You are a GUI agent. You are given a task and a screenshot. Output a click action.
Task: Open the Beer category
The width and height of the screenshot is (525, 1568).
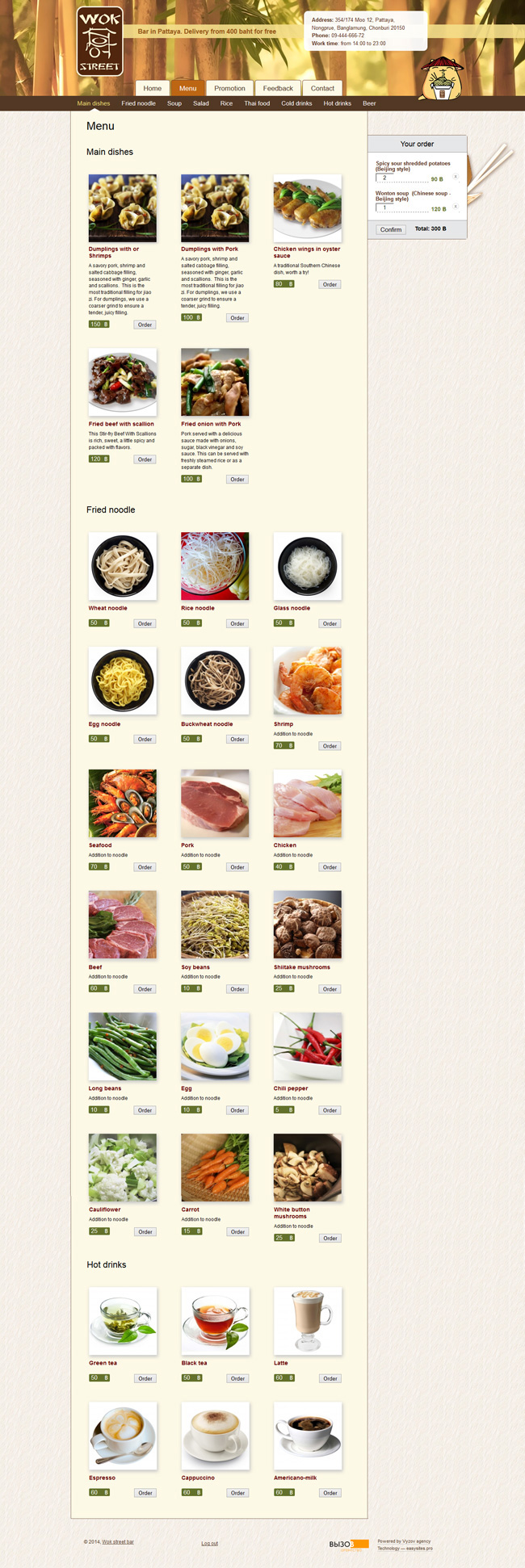coord(369,103)
